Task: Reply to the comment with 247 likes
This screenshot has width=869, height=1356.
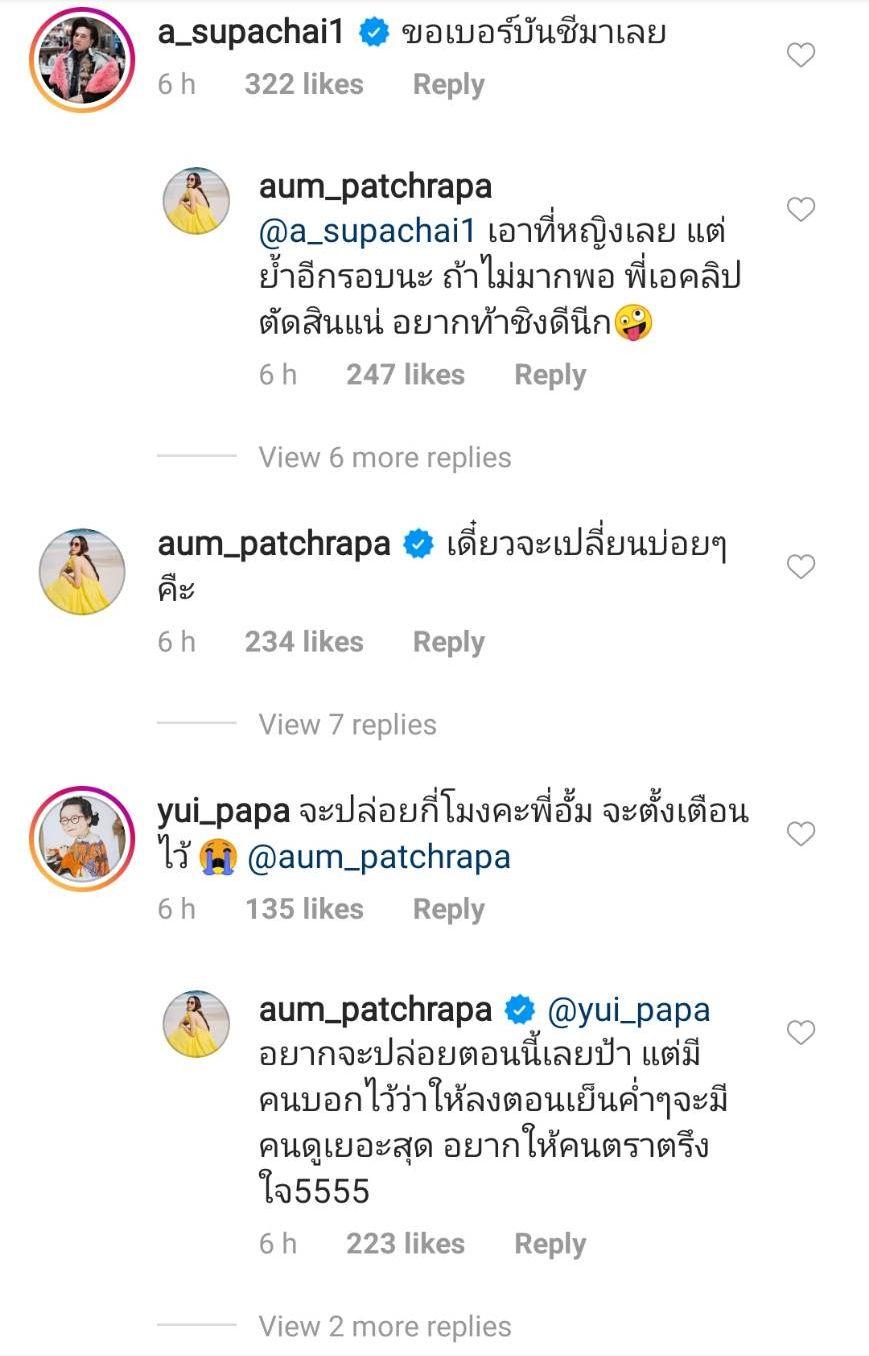Action: point(550,375)
